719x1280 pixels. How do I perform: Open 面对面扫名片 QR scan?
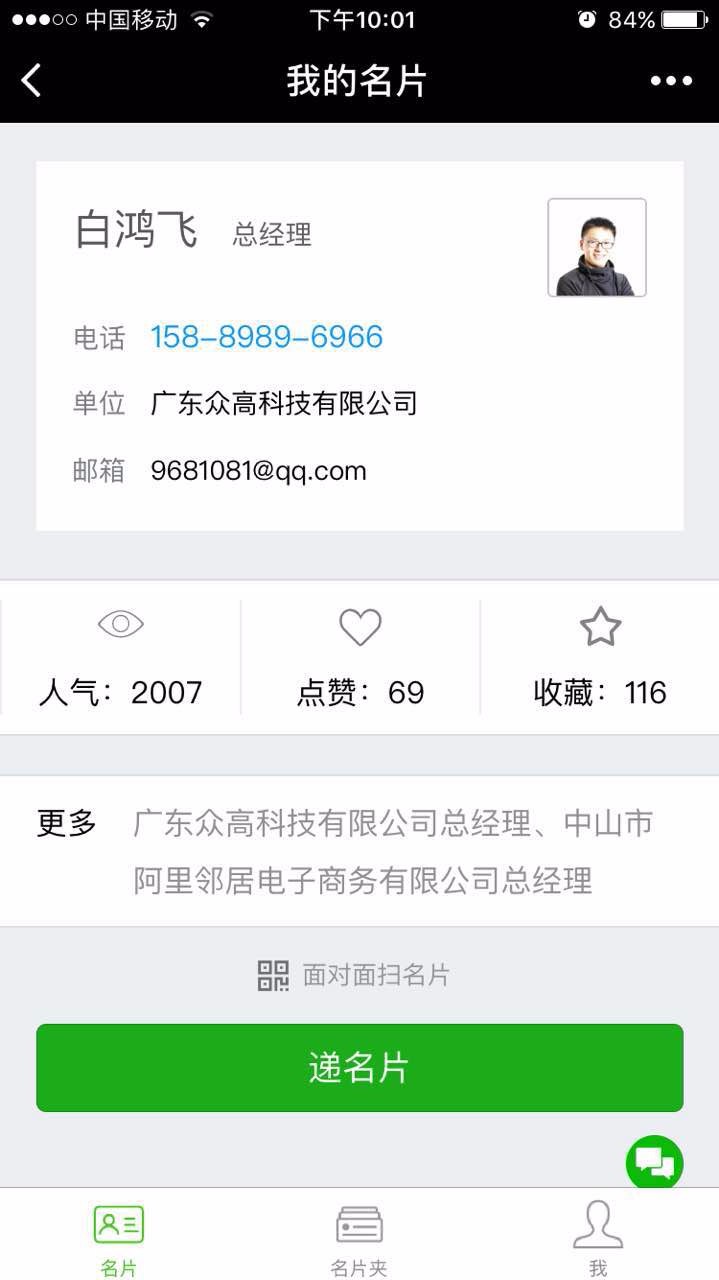click(x=355, y=975)
